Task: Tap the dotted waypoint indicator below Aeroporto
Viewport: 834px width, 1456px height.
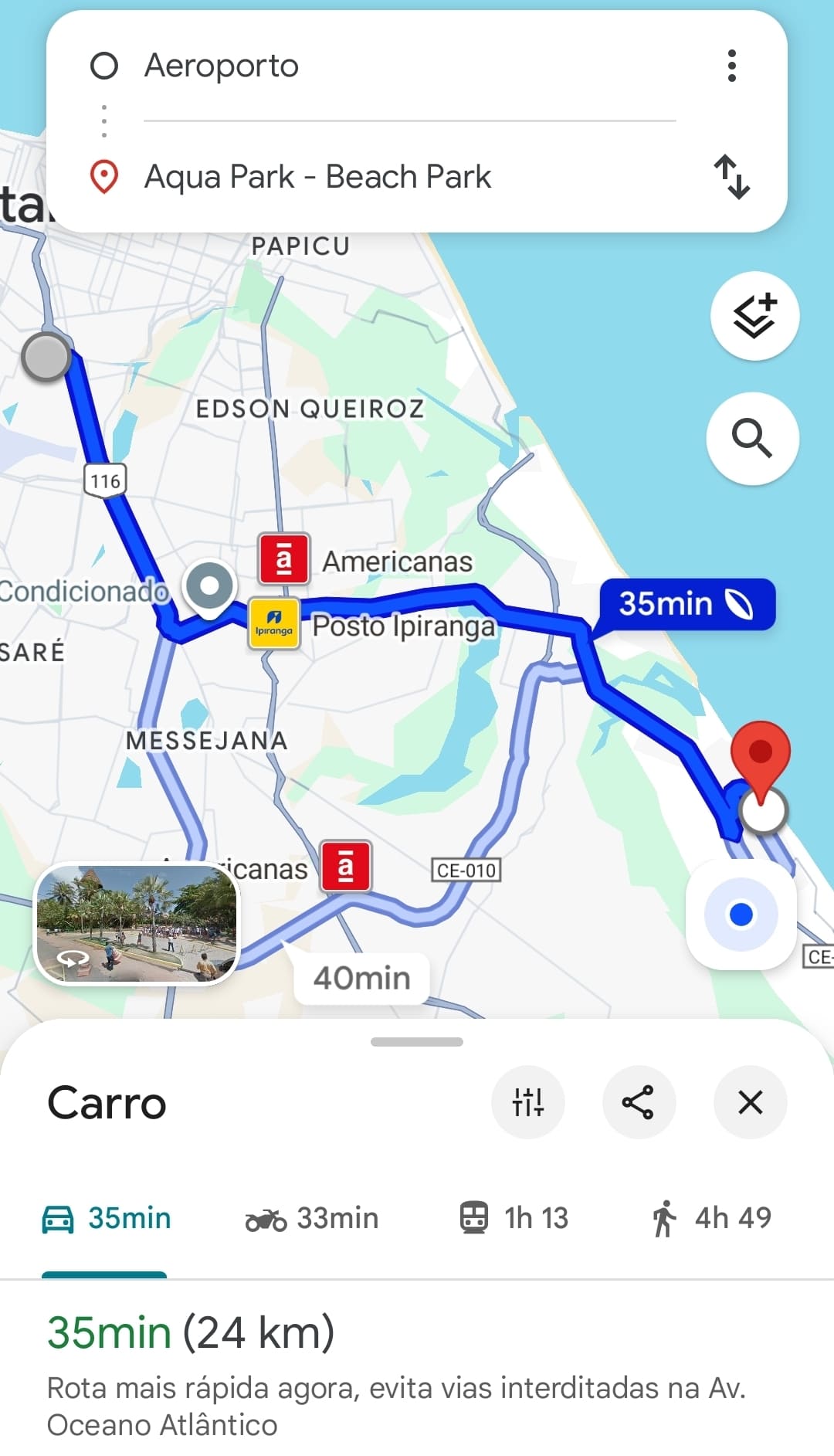Action: [x=103, y=120]
